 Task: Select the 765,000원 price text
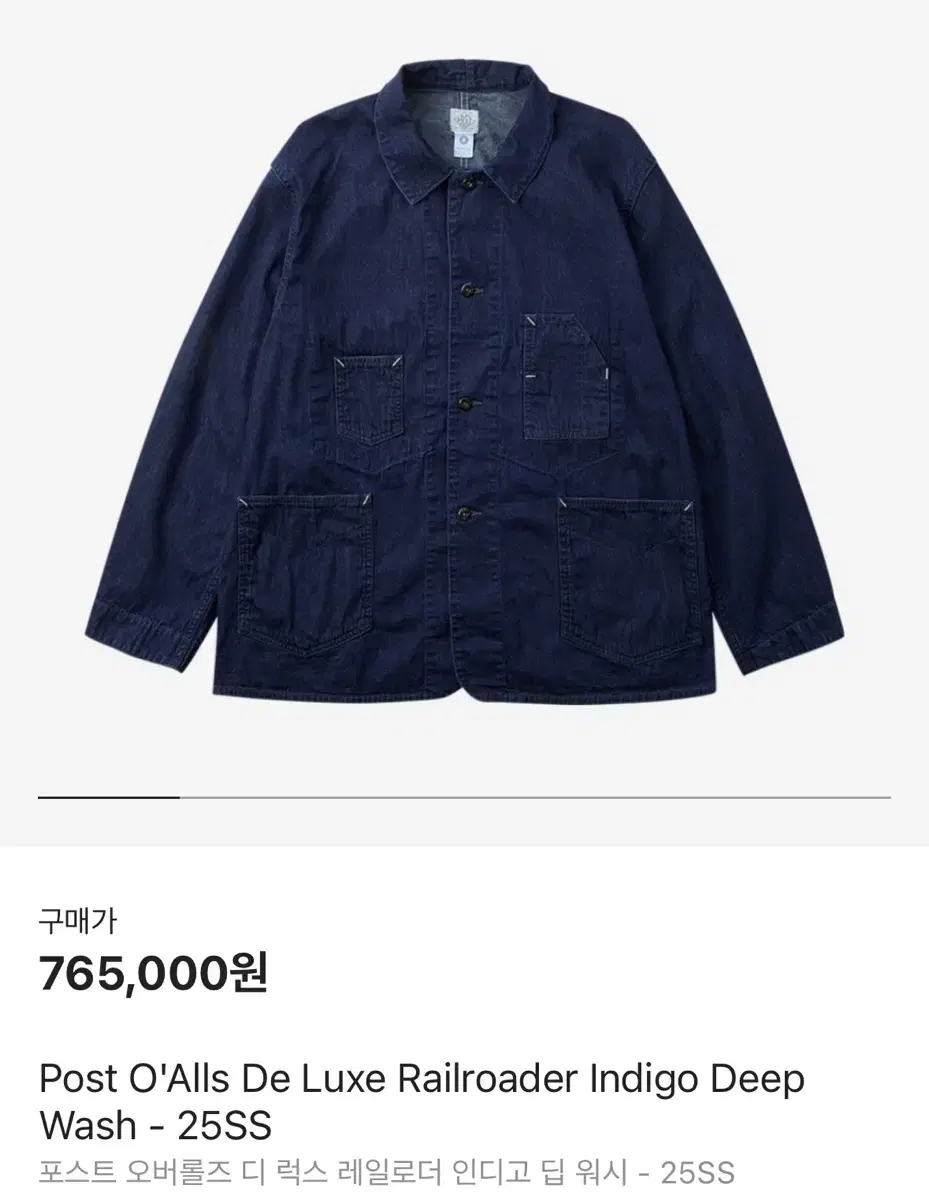click(x=150, y=975)
